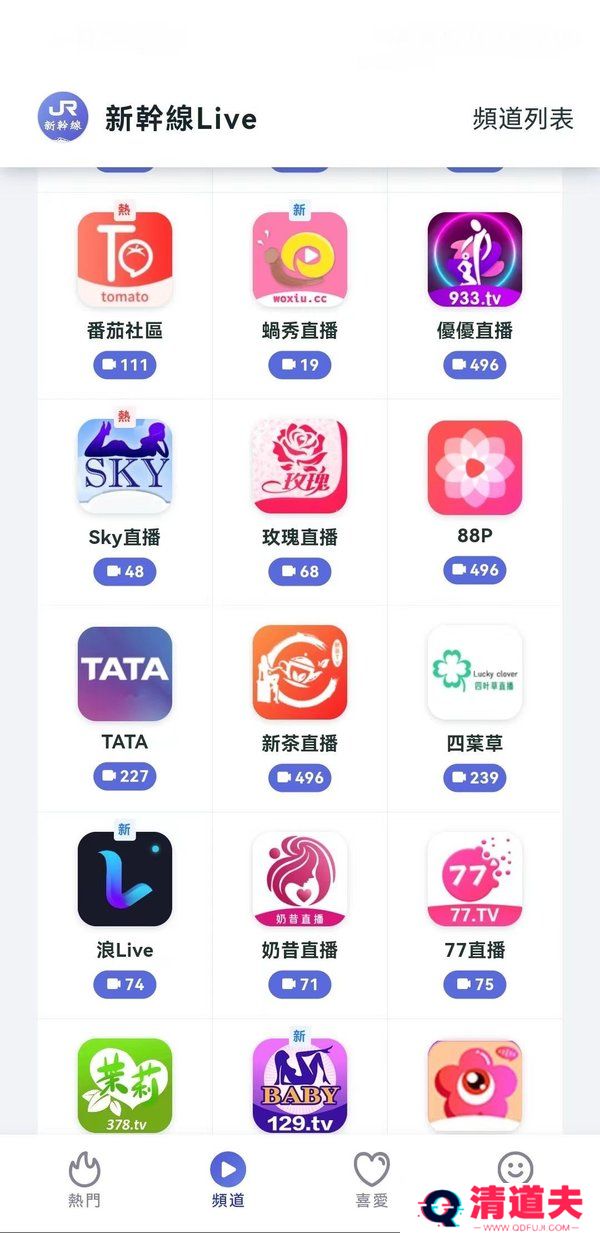Select the 優優直播 channel
Image resolution: width=600 pixels, height=1233 pixels.
[474, 259]
